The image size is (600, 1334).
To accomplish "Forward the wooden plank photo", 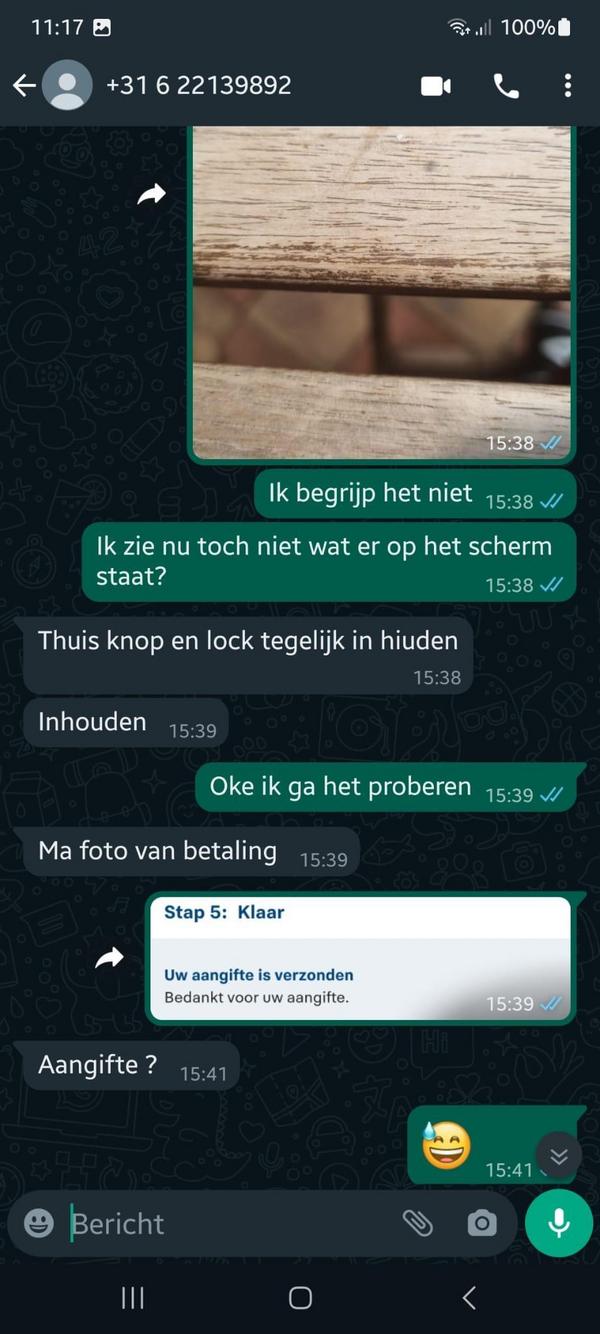I will coord(151,195).
